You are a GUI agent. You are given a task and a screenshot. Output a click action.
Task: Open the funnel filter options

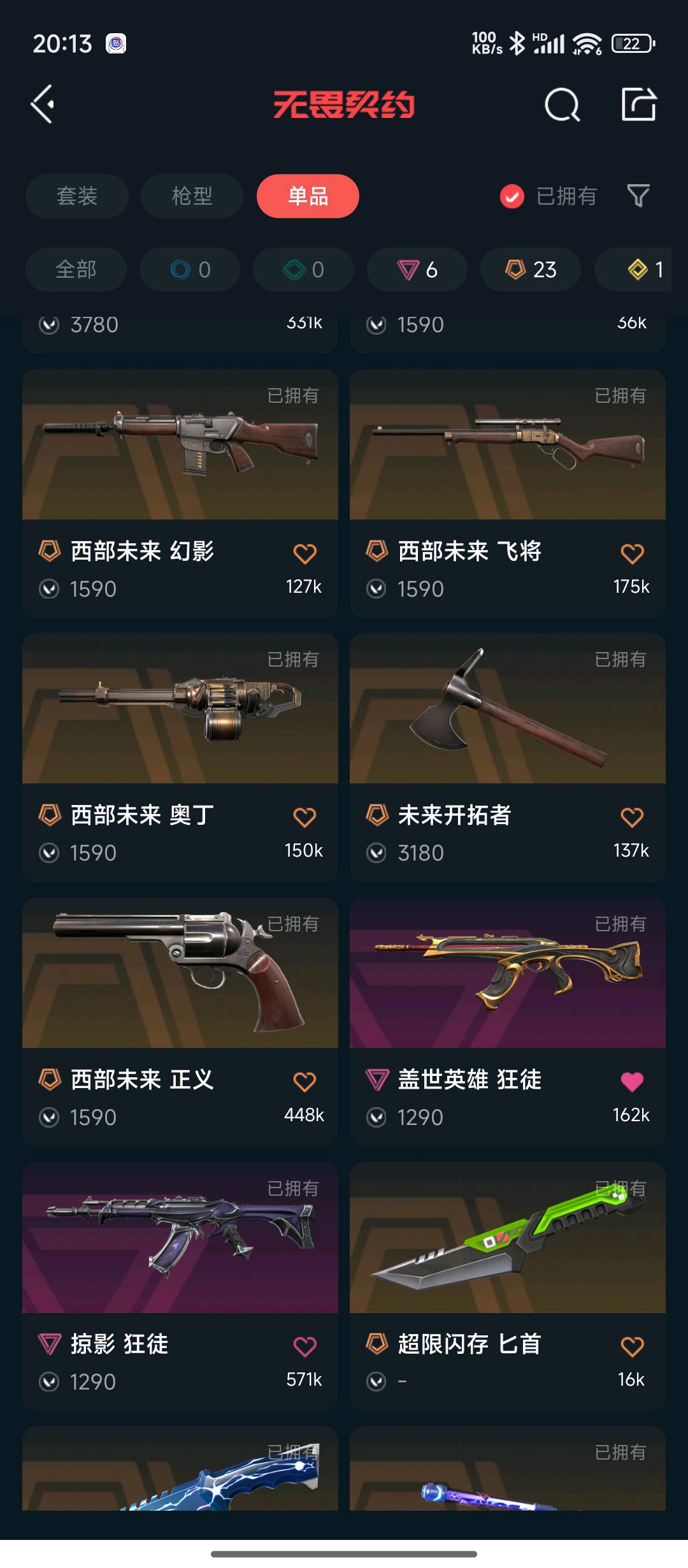[x=638, y=196]
